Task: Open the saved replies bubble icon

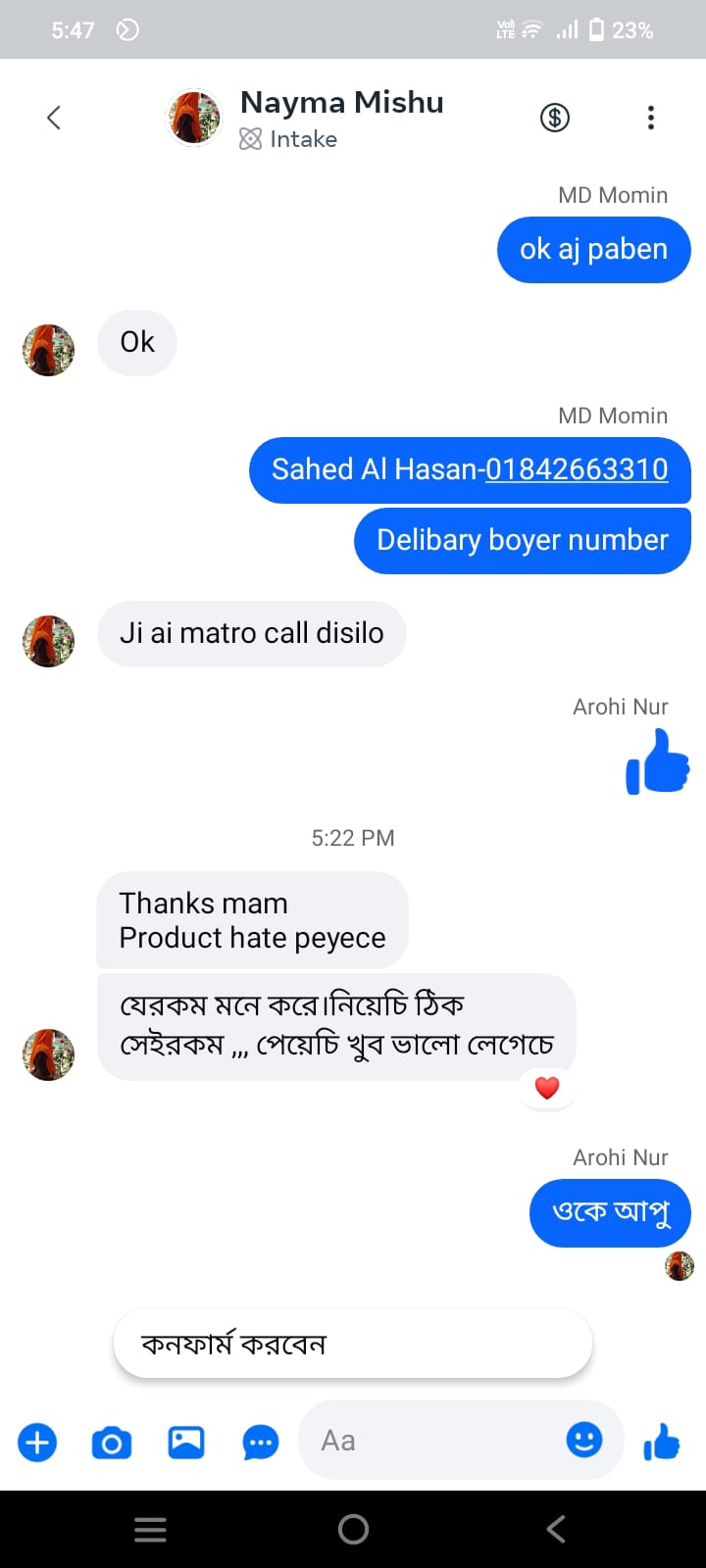Action: point(260,1443)
